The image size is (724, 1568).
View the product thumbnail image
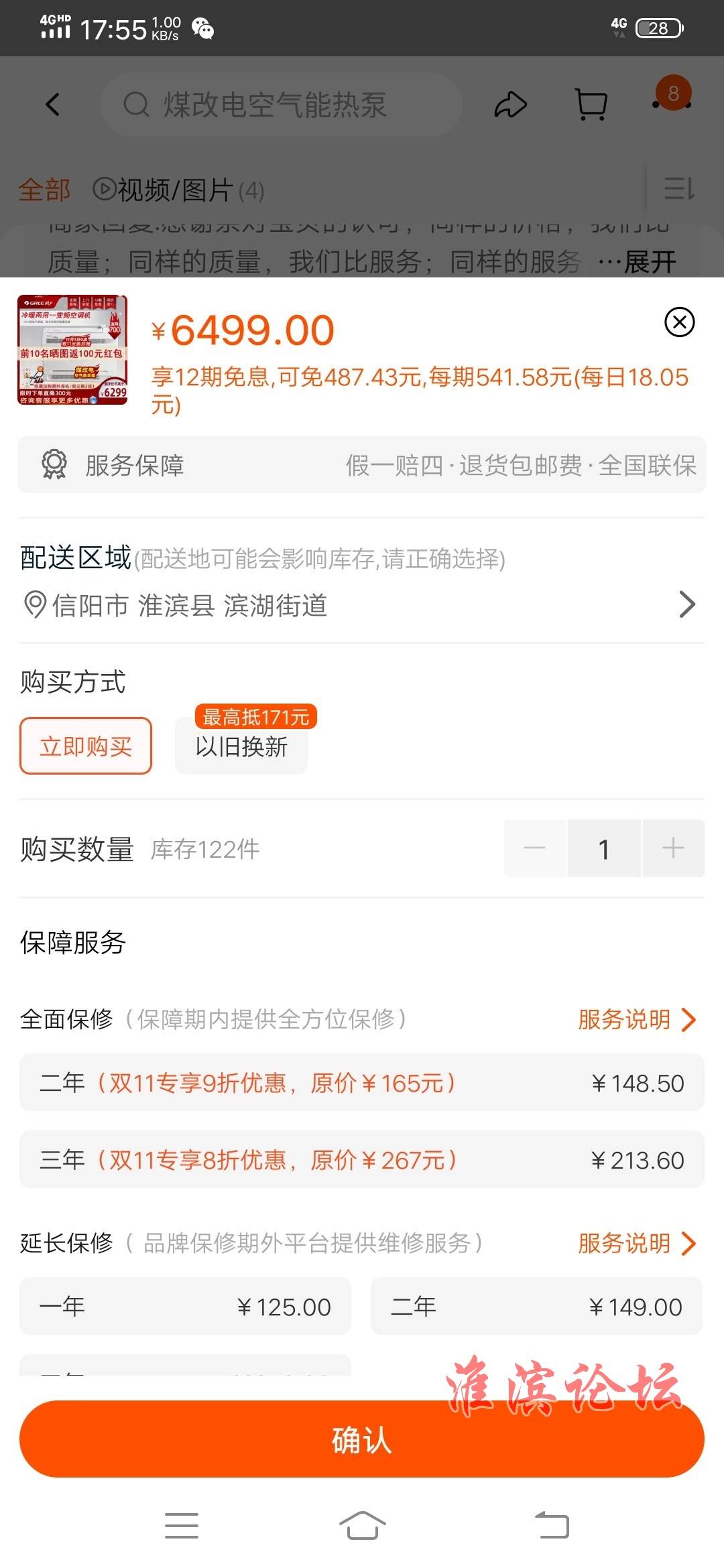[x=72, y=350]
